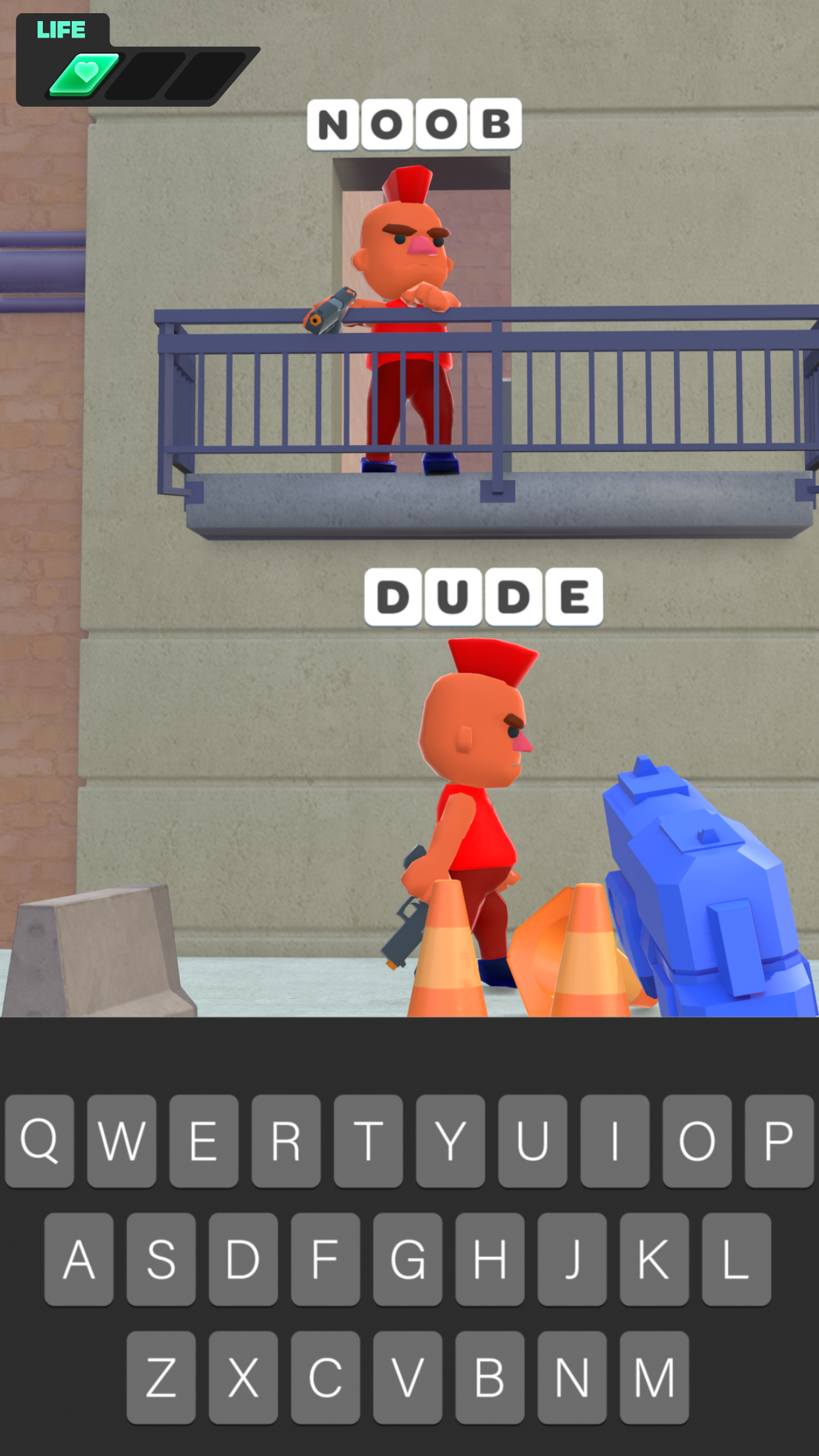Hit the O key on keyboard
819x1456 pixels.
pos(696,1141)
